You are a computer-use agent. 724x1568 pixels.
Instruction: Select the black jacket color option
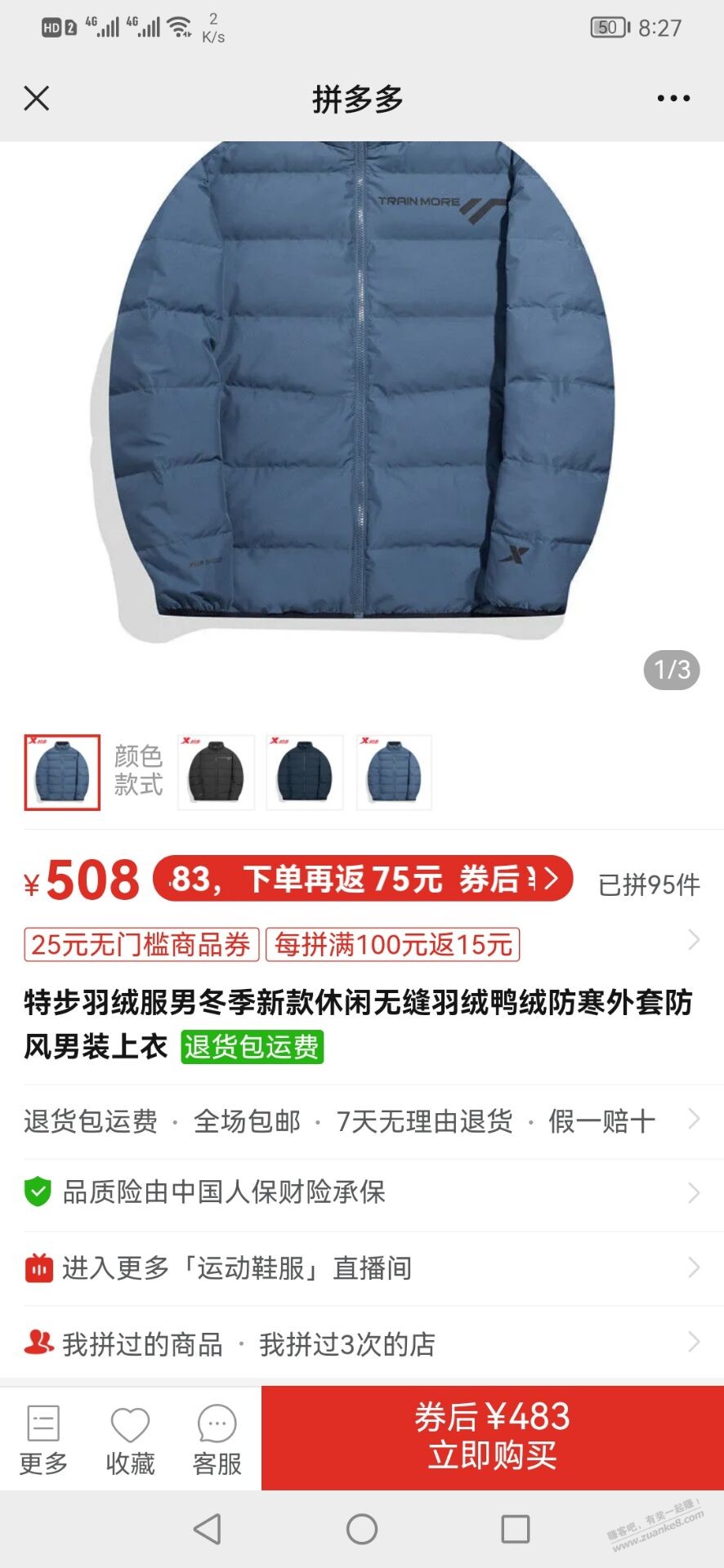[216, 773]
